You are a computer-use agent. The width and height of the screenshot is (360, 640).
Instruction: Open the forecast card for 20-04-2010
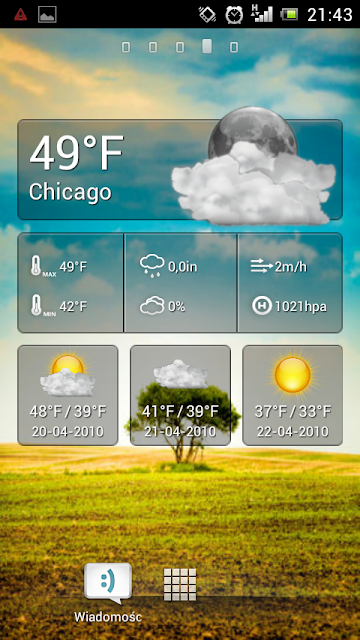(x=68, y=395)
